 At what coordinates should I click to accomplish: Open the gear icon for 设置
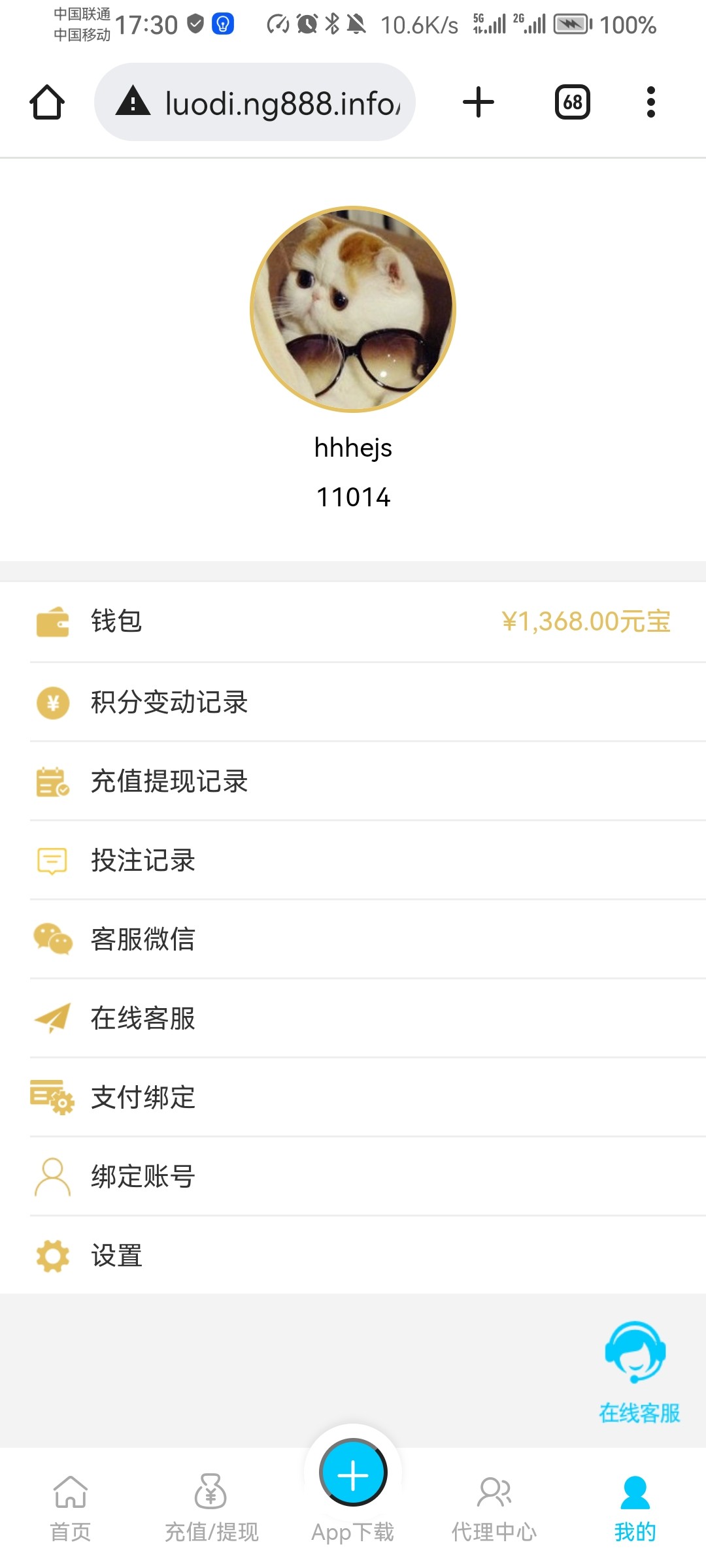[x=53, y=1256]
